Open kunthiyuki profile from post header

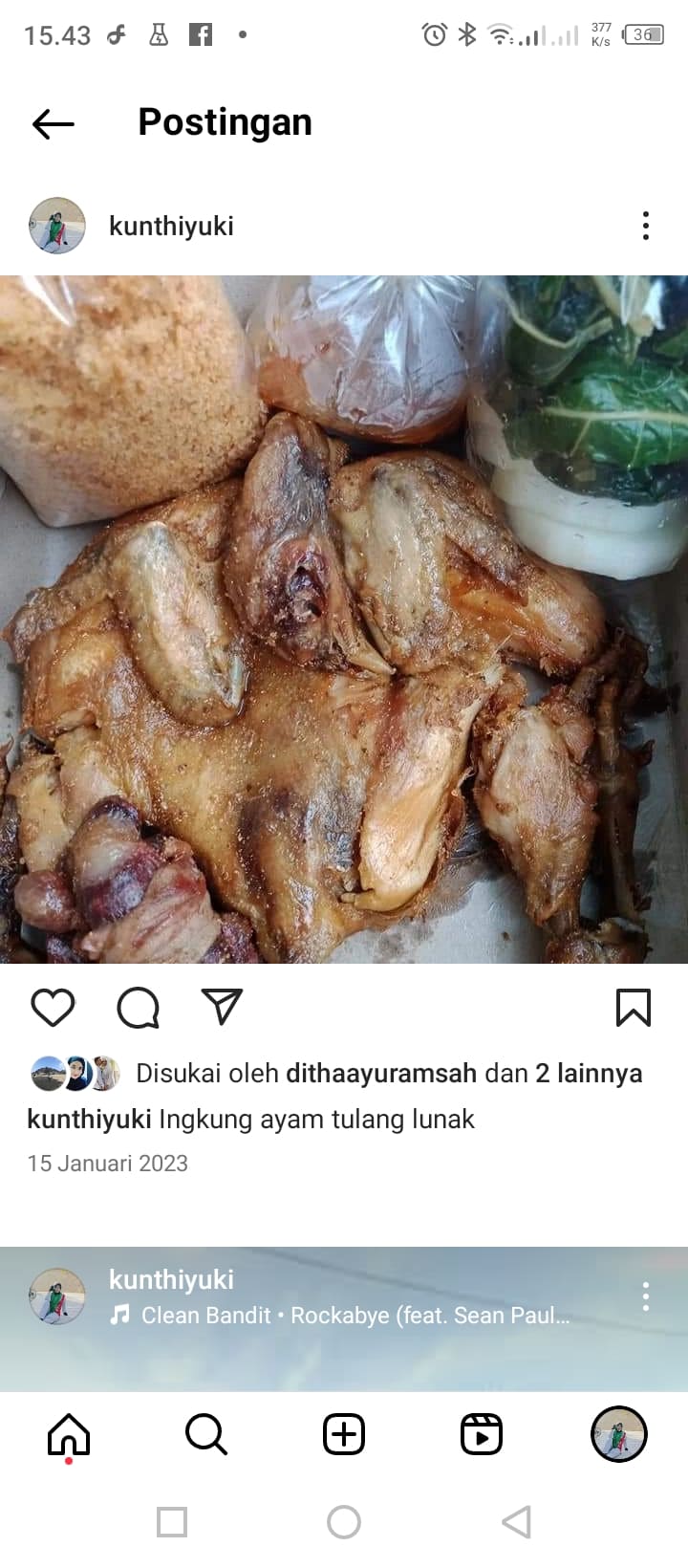[x=171, y=227]
